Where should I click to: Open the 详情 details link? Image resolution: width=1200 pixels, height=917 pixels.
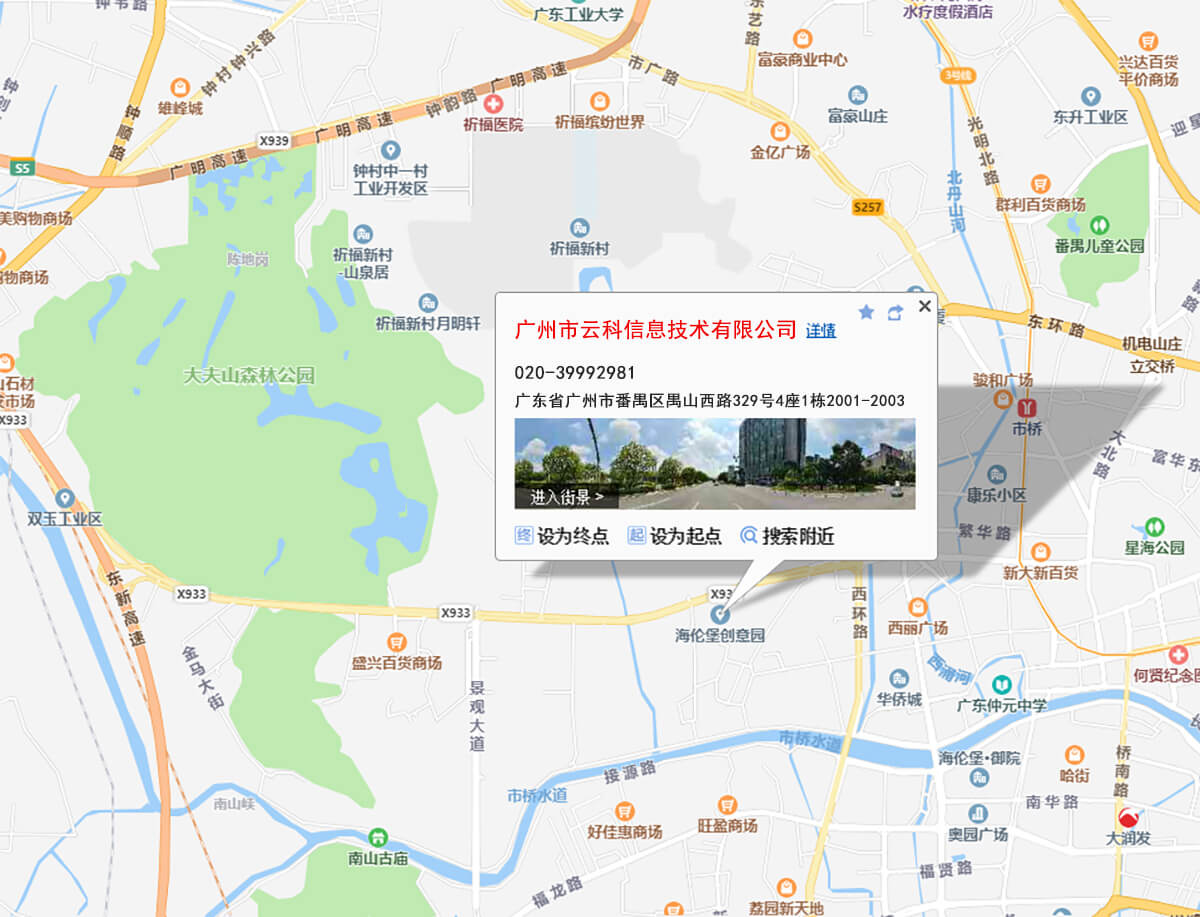[820, 331]
